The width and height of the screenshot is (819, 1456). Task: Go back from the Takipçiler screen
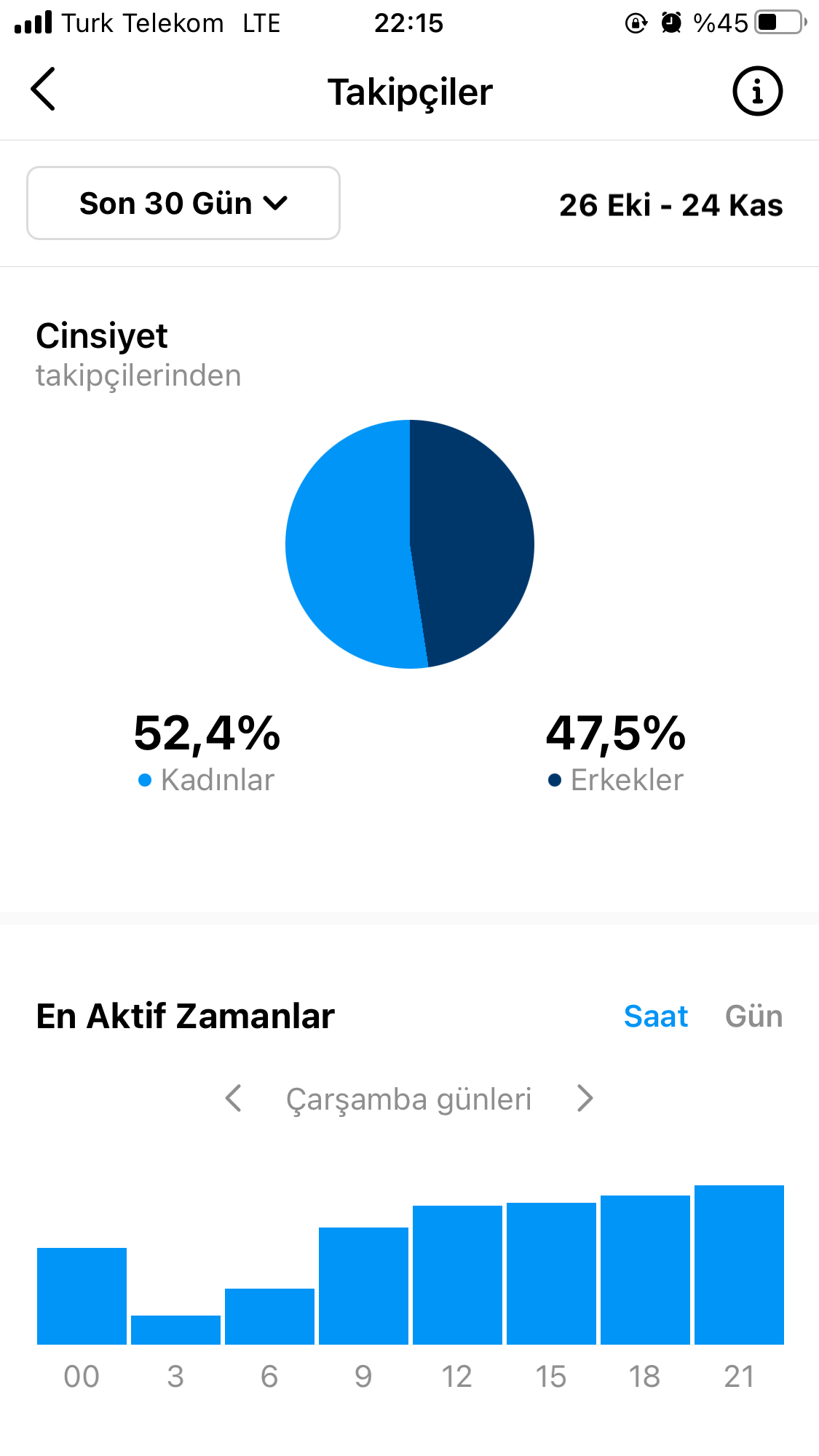(x=43, y=89)
